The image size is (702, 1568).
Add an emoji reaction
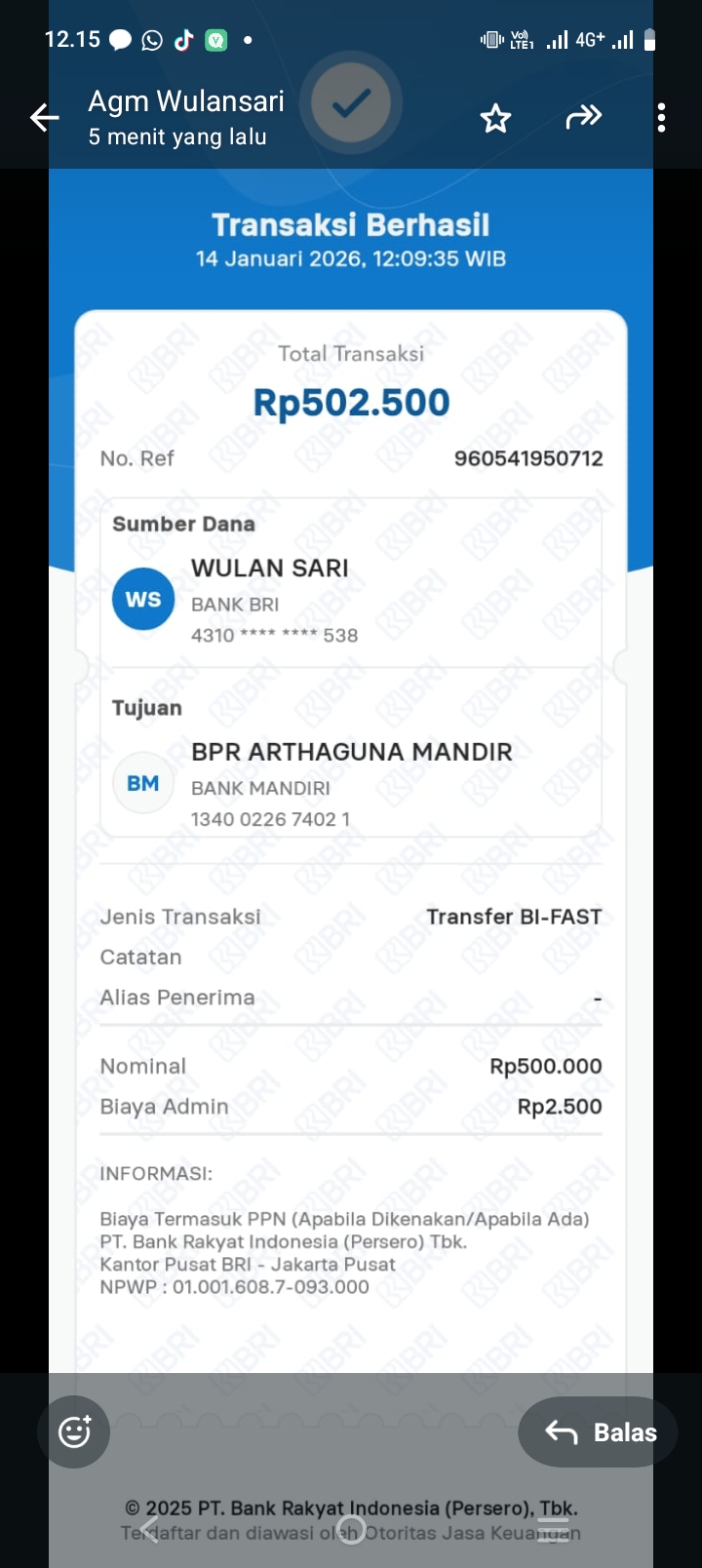[x=74, y=1431]
